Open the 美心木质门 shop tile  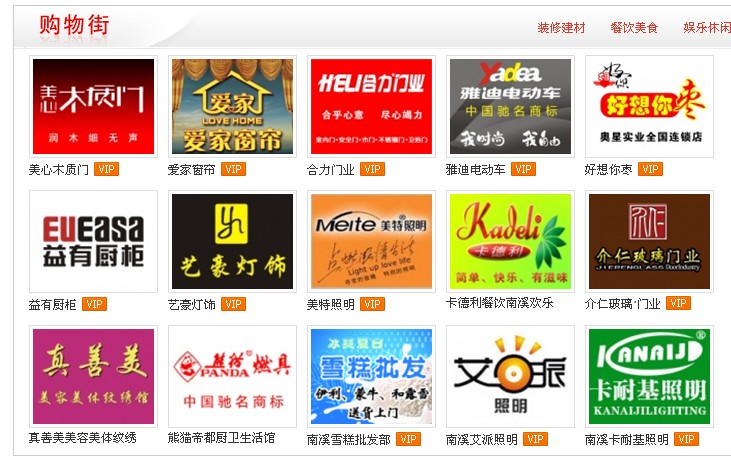[93, 106]
